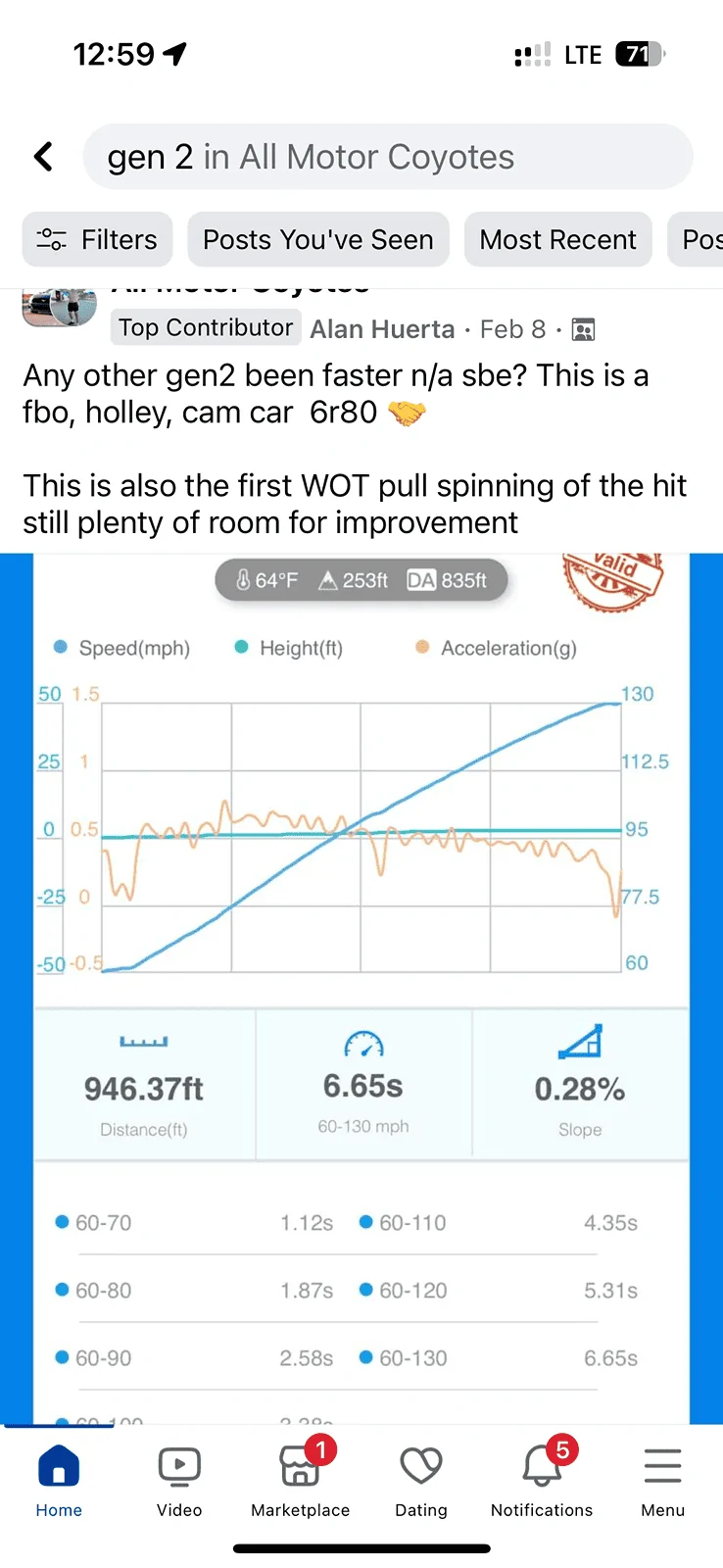Select the Most Recent filter

point(557,239)
